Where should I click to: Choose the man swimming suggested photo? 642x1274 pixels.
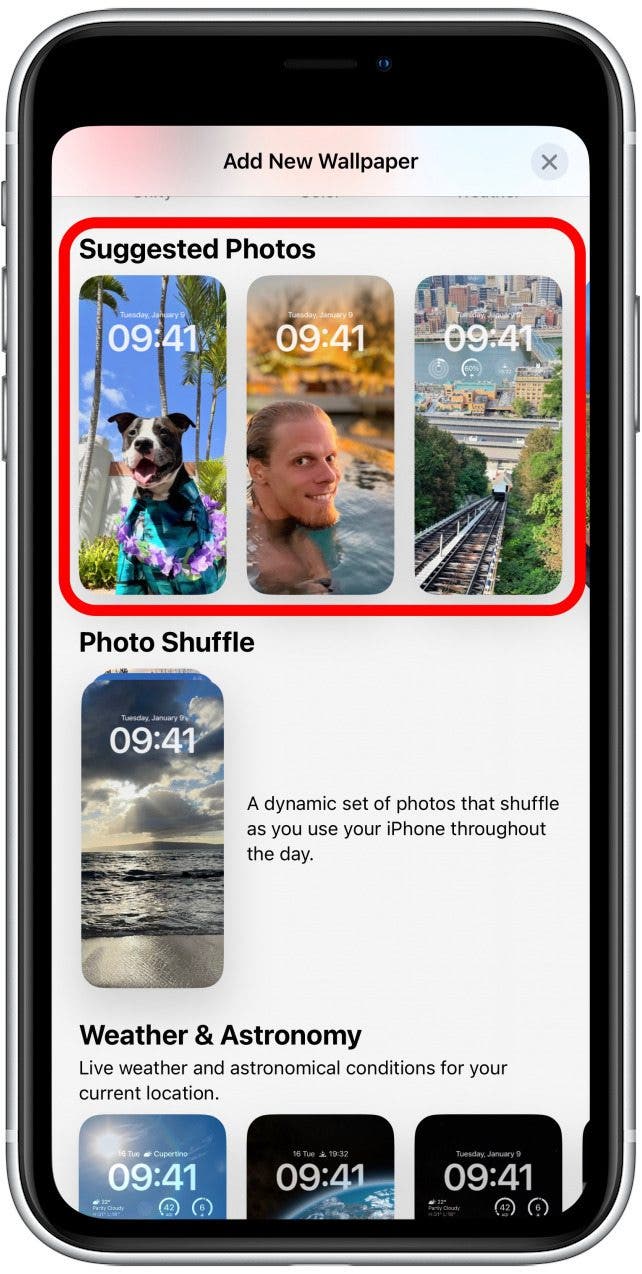coord(321,435)
